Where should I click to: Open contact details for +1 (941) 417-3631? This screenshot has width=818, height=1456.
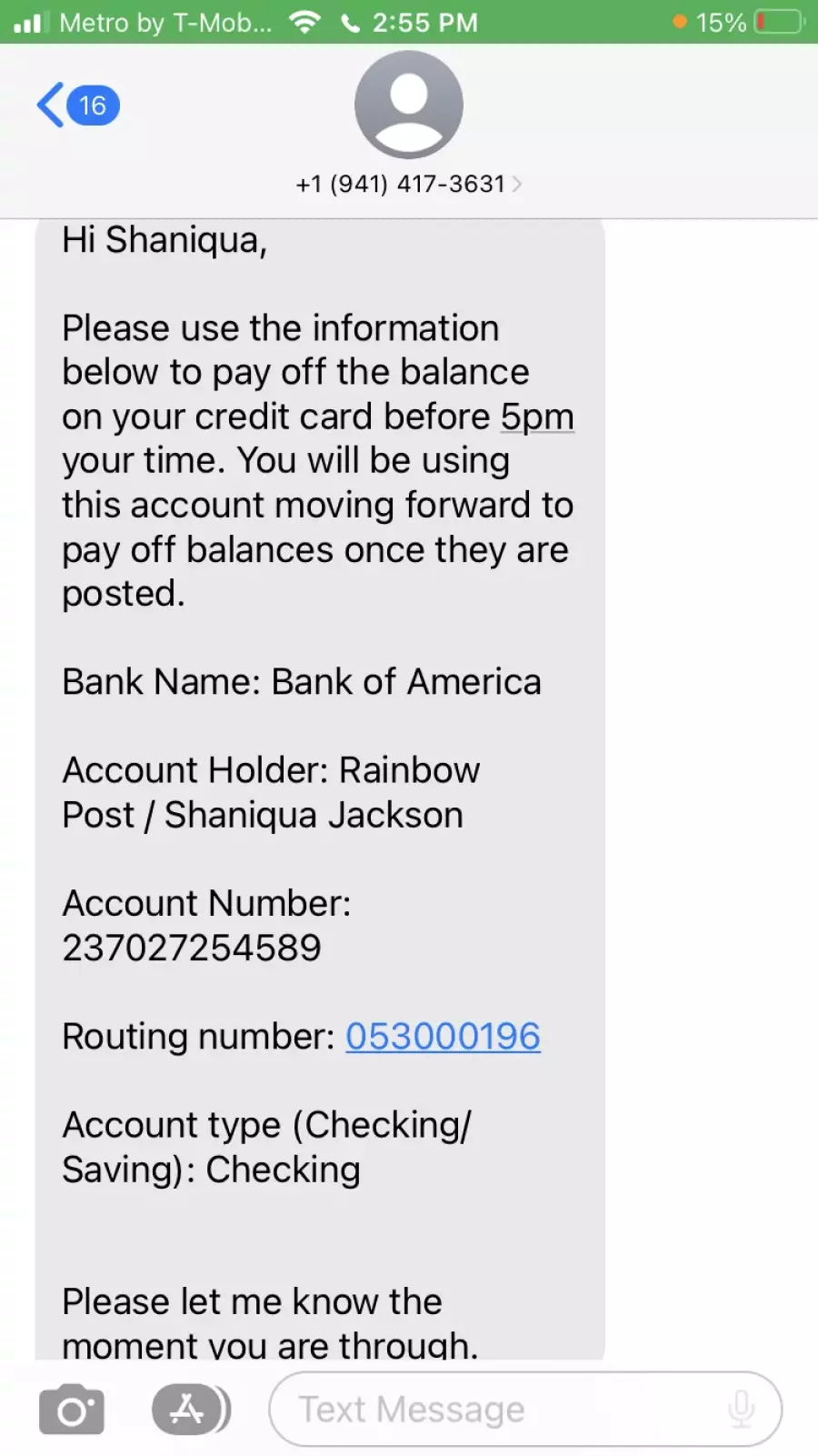[408, 184]
